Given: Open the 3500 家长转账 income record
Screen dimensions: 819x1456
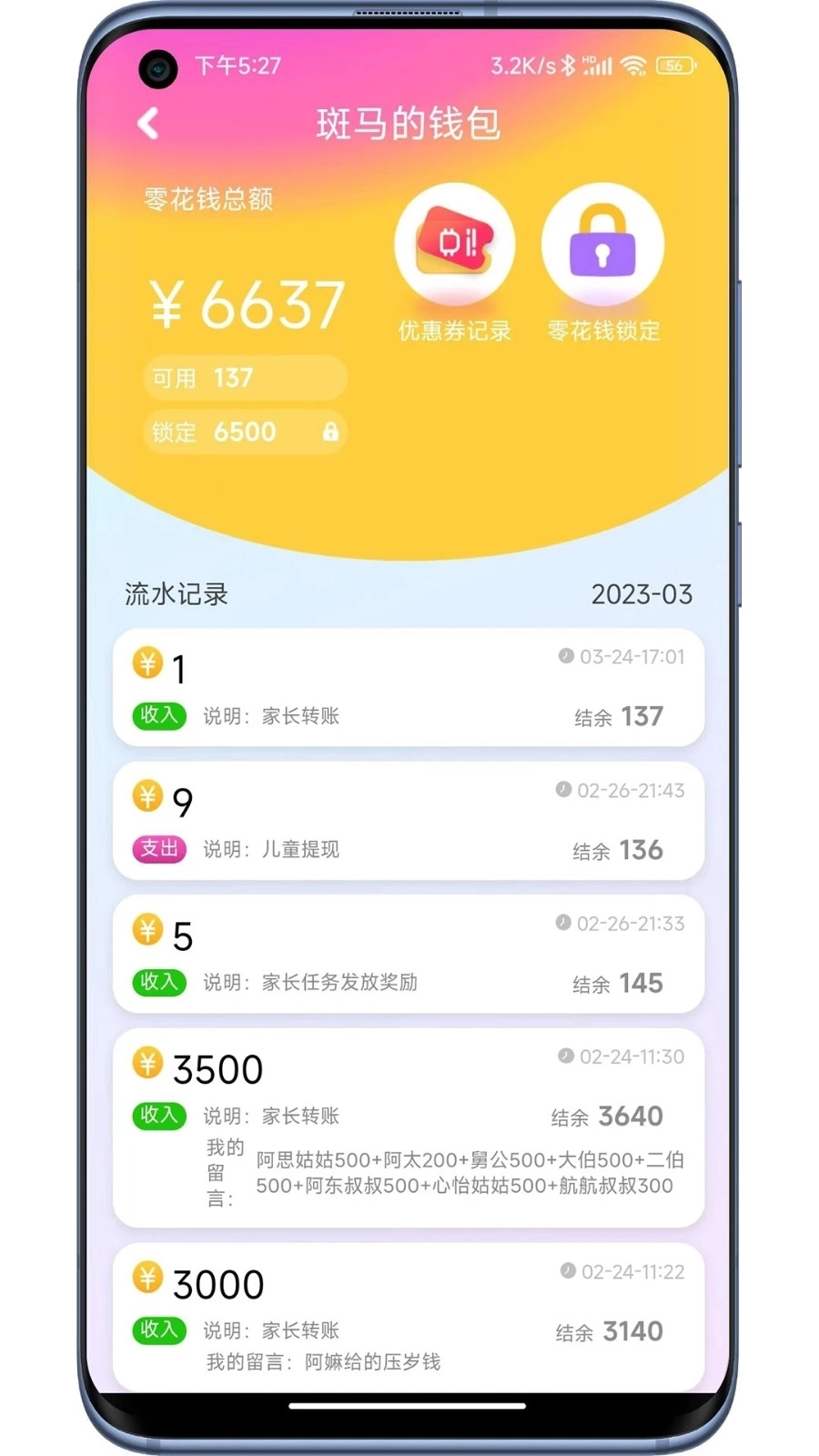Looking at the screenshot, I should [x=409, y=1127].
